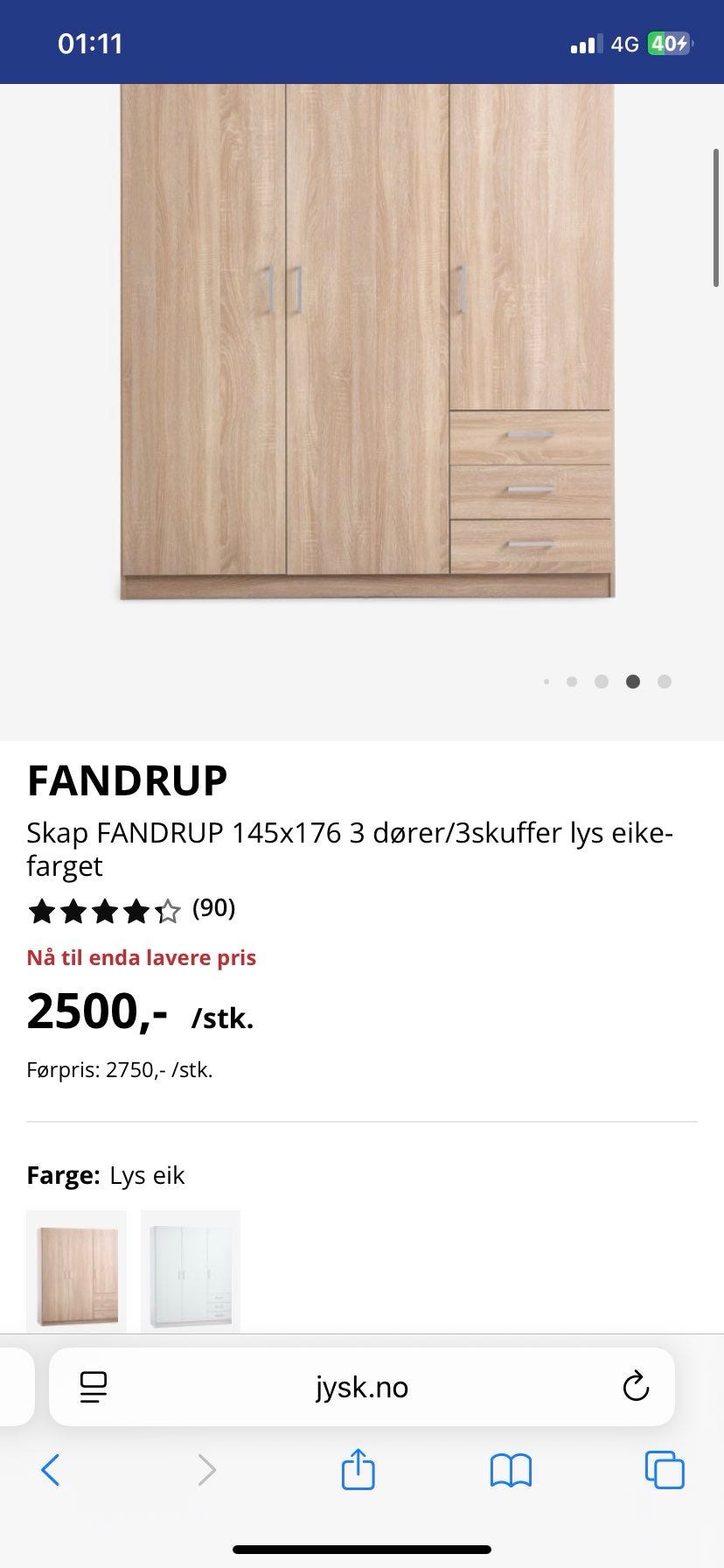Tap the fourth carousel dot indicator
724x1568 pixels.
[633, 682]
